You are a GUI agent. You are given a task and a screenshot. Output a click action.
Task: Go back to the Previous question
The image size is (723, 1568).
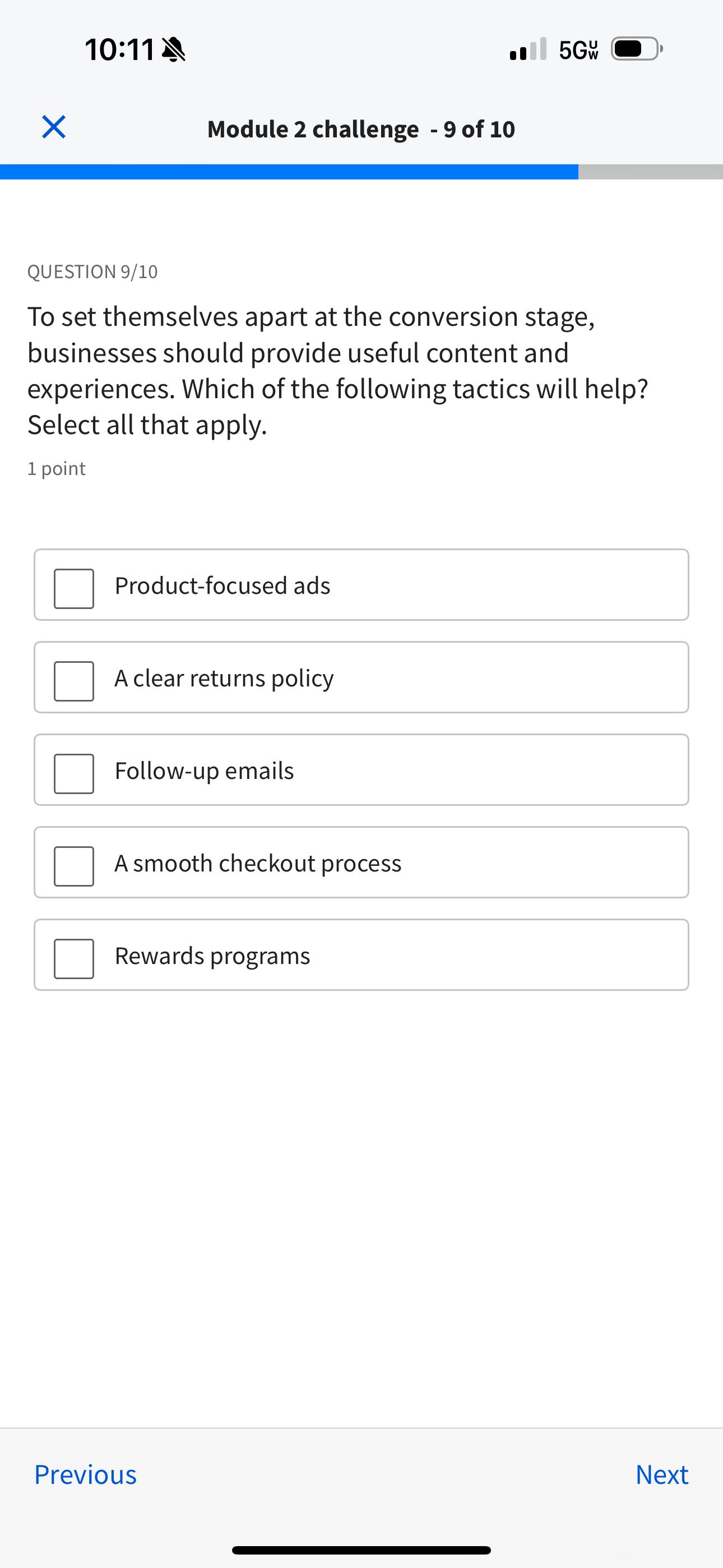(85, 1474)
